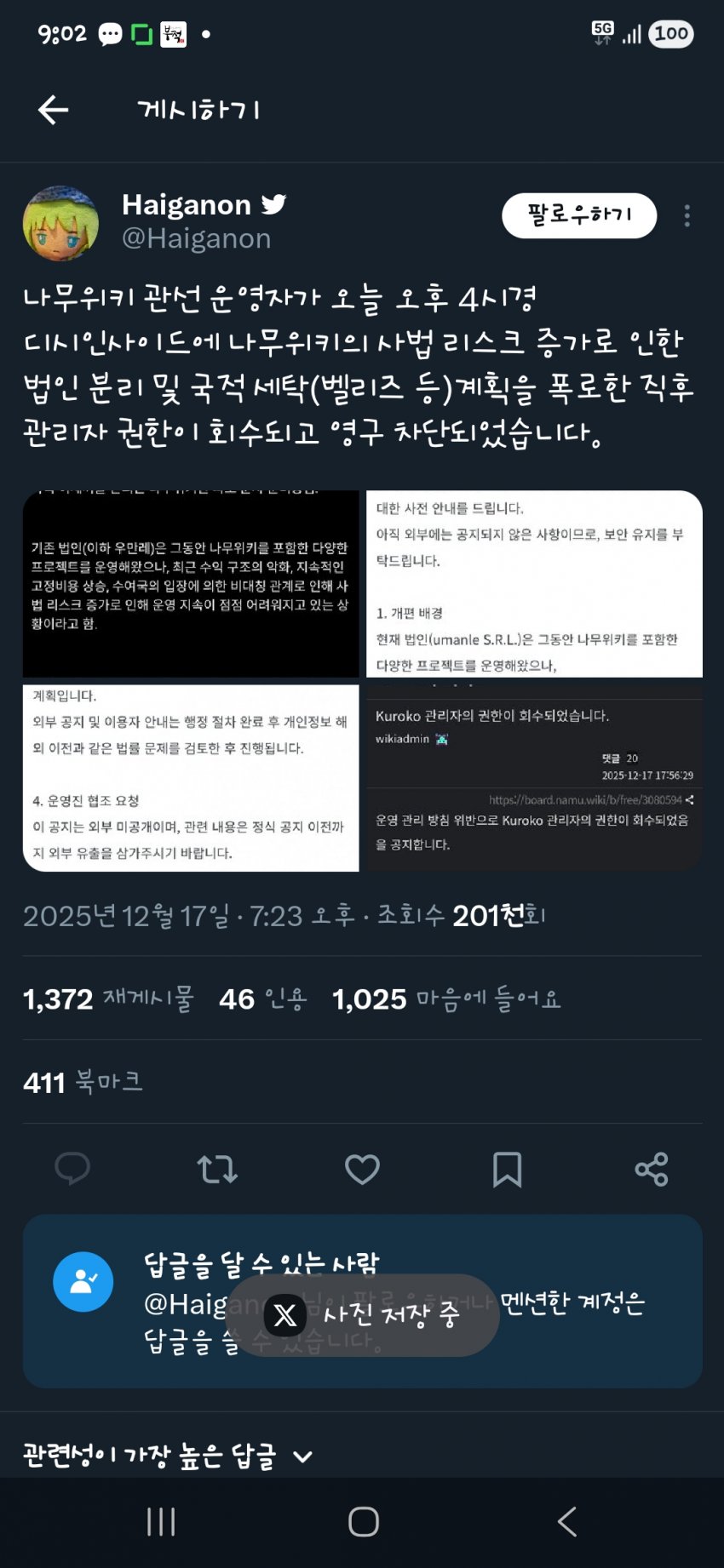
Task: Open the black-background first attached image
Action: [x=191, y=584]
